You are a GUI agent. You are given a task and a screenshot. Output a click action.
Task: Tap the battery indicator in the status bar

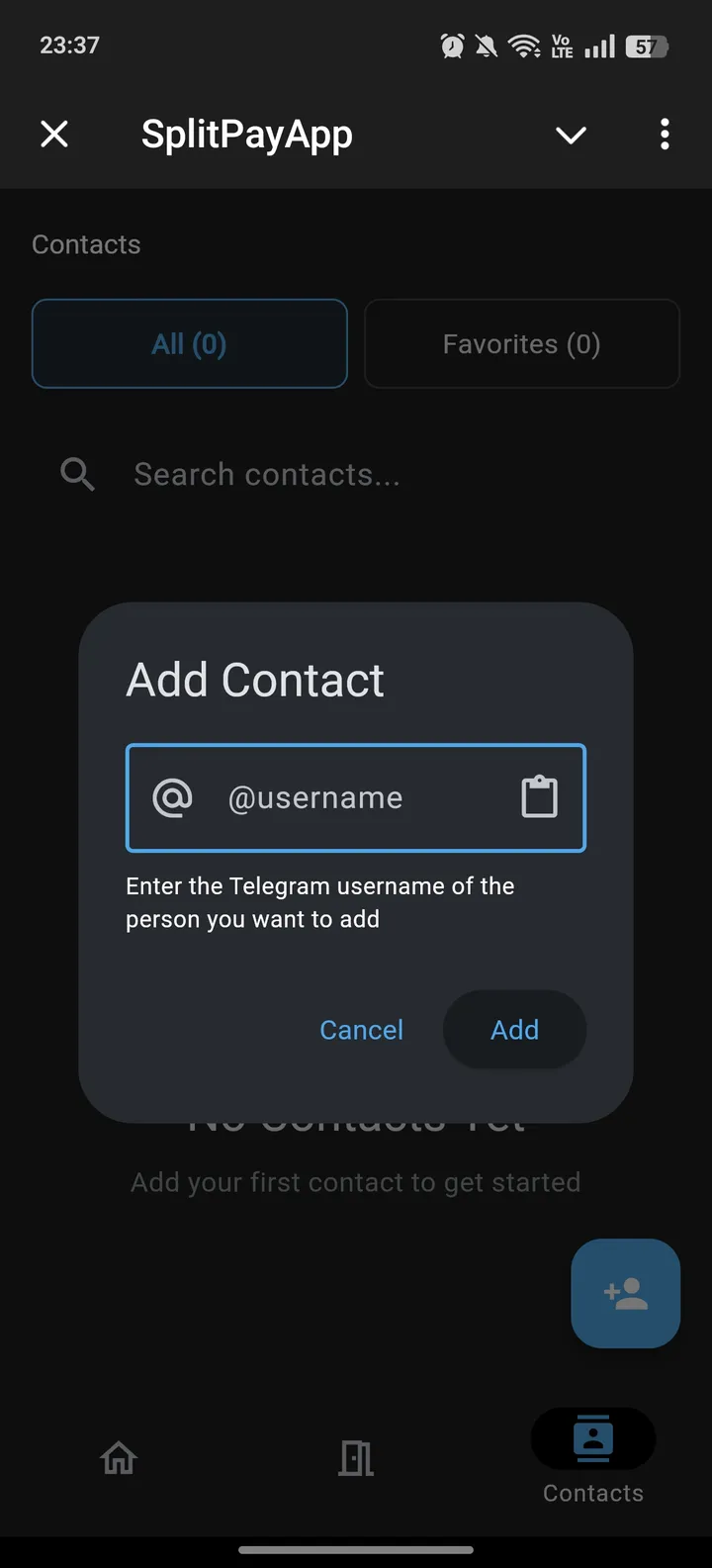coord(647,45)
